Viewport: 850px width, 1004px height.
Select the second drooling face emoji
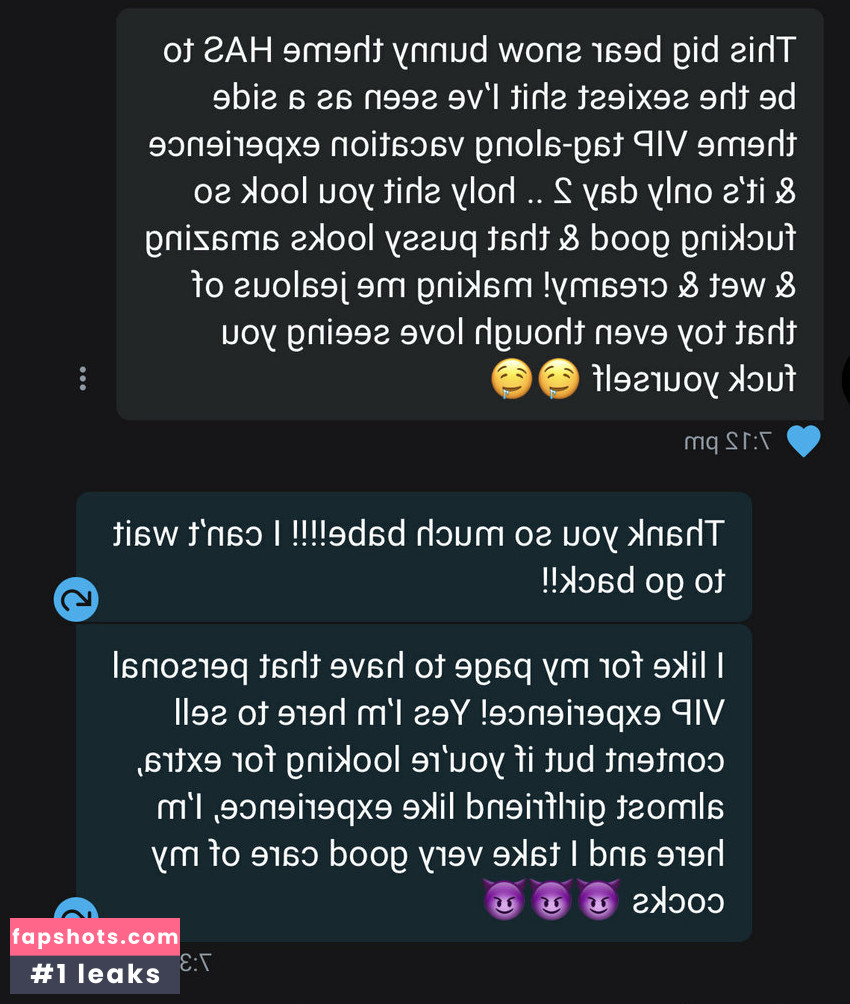point(561,380)
